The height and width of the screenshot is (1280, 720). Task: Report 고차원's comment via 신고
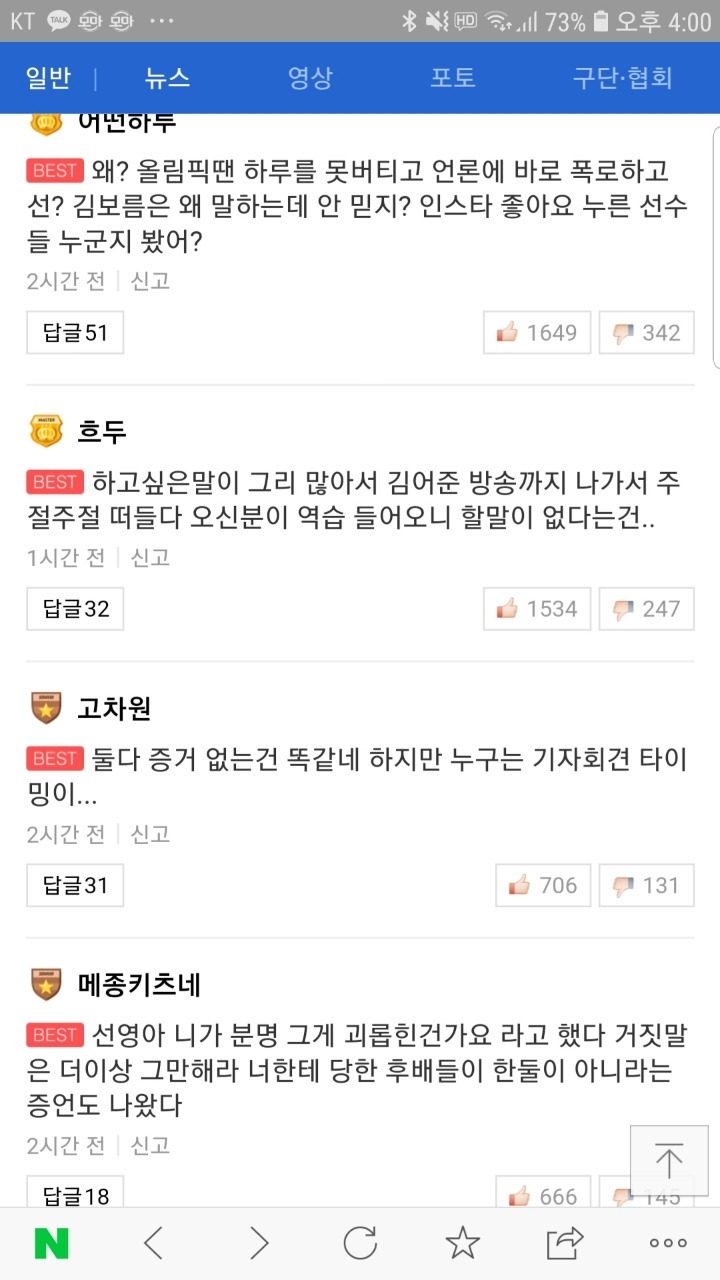pos(150,834)
